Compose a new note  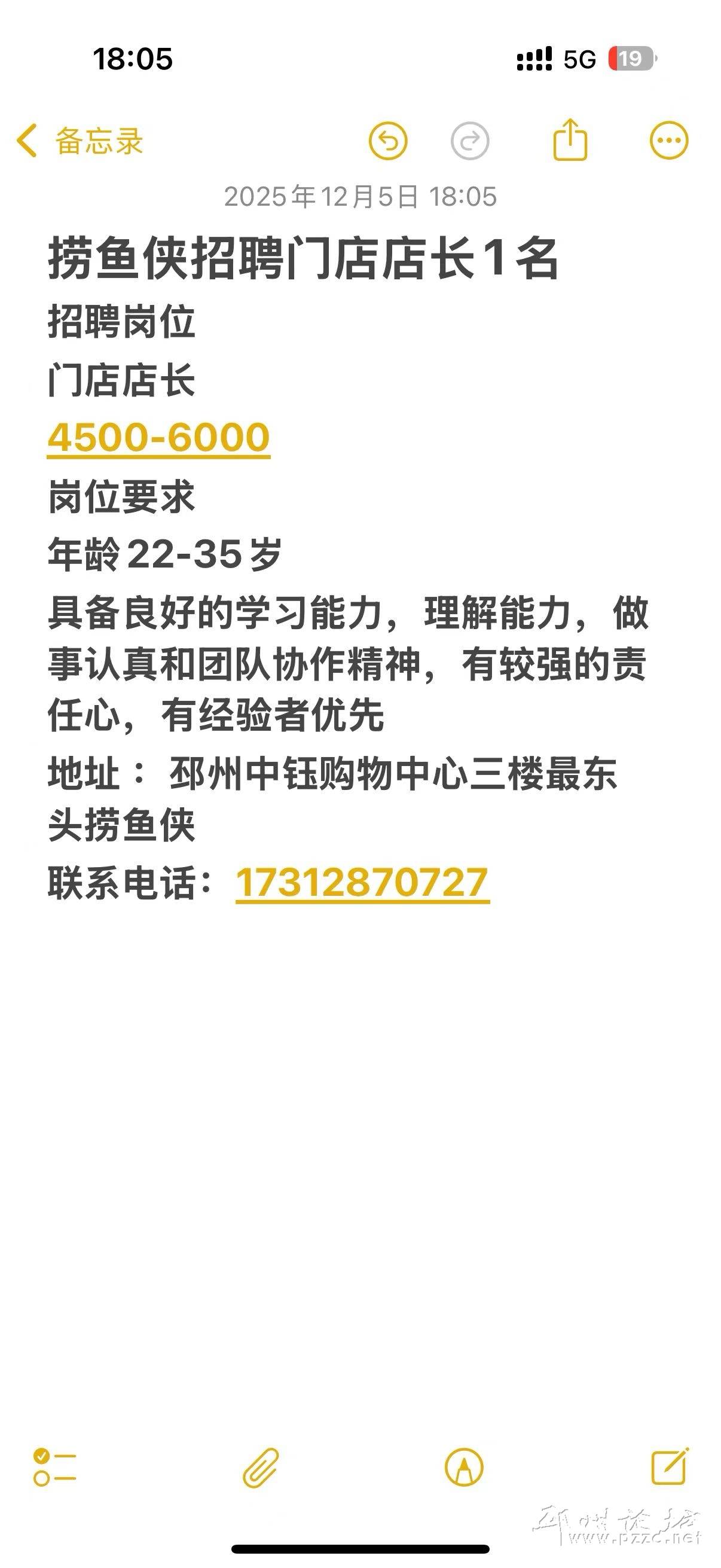pos(669,1466)
